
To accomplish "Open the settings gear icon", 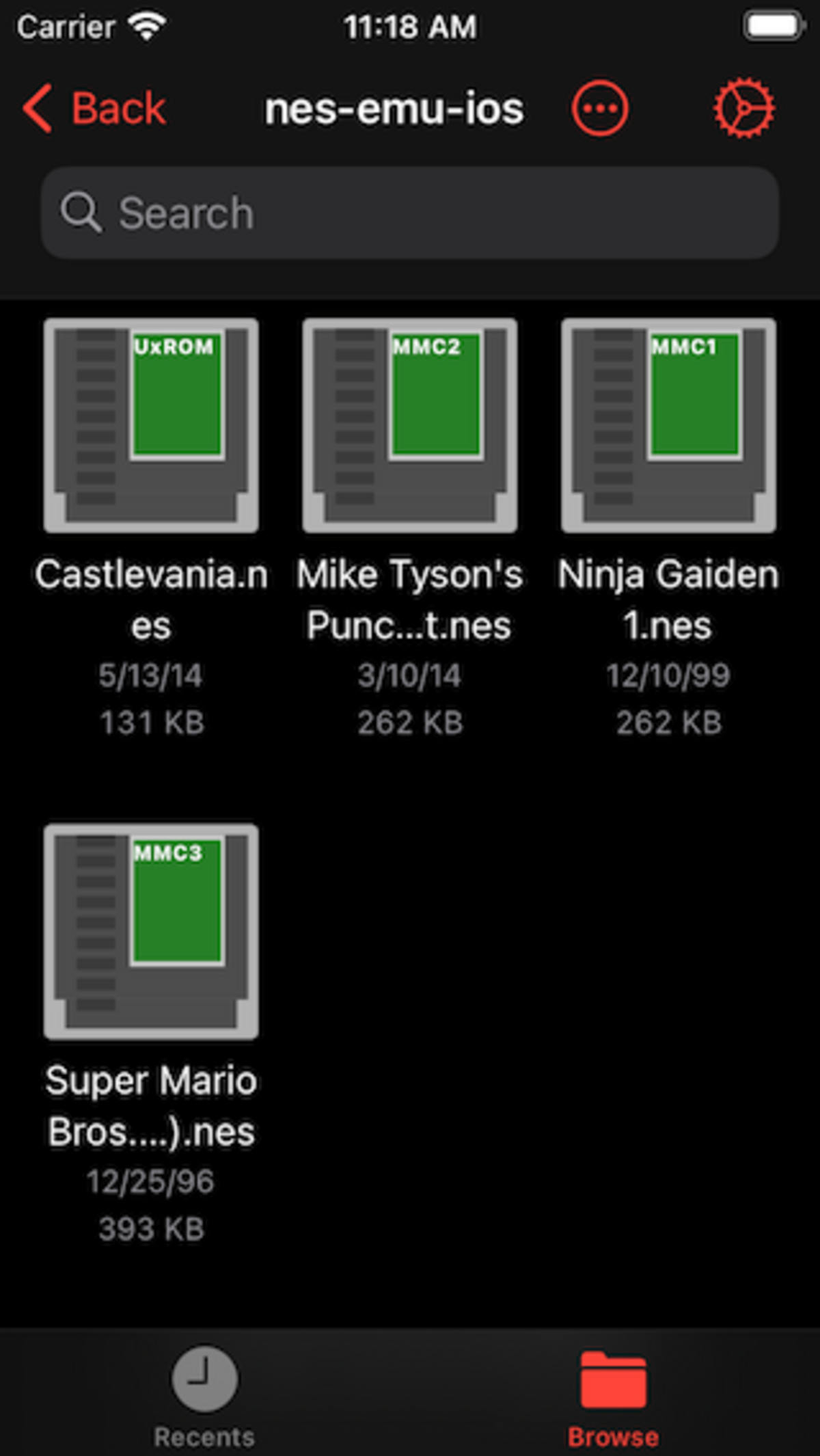I will pos(743,109).
